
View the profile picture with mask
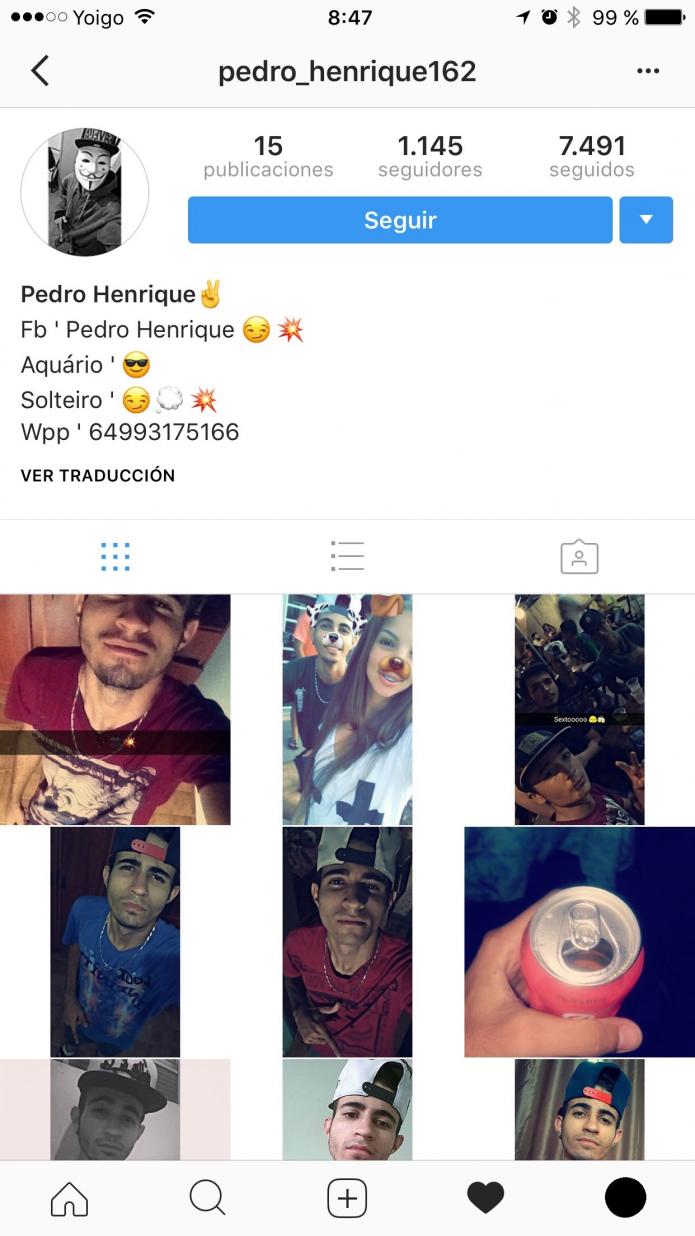pyautogui.click(x=85, y=192)
